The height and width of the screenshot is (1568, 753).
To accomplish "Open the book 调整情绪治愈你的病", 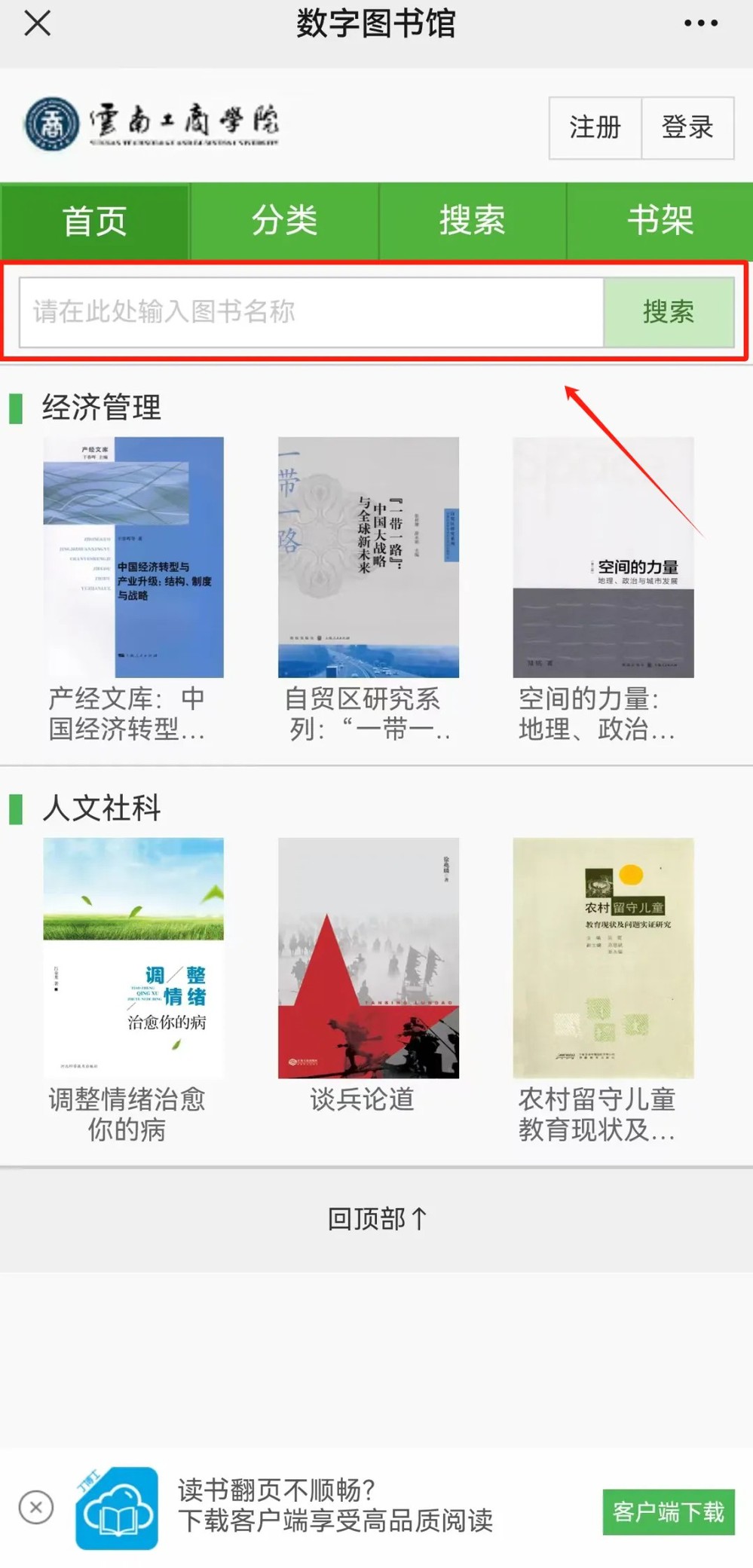I will 133,958.
